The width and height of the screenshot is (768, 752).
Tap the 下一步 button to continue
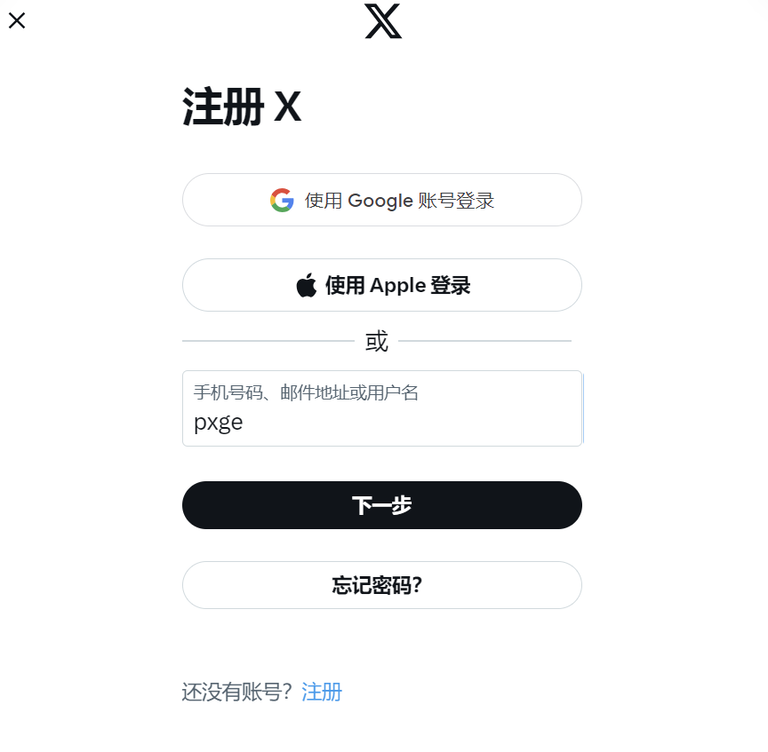coord(381,505)
